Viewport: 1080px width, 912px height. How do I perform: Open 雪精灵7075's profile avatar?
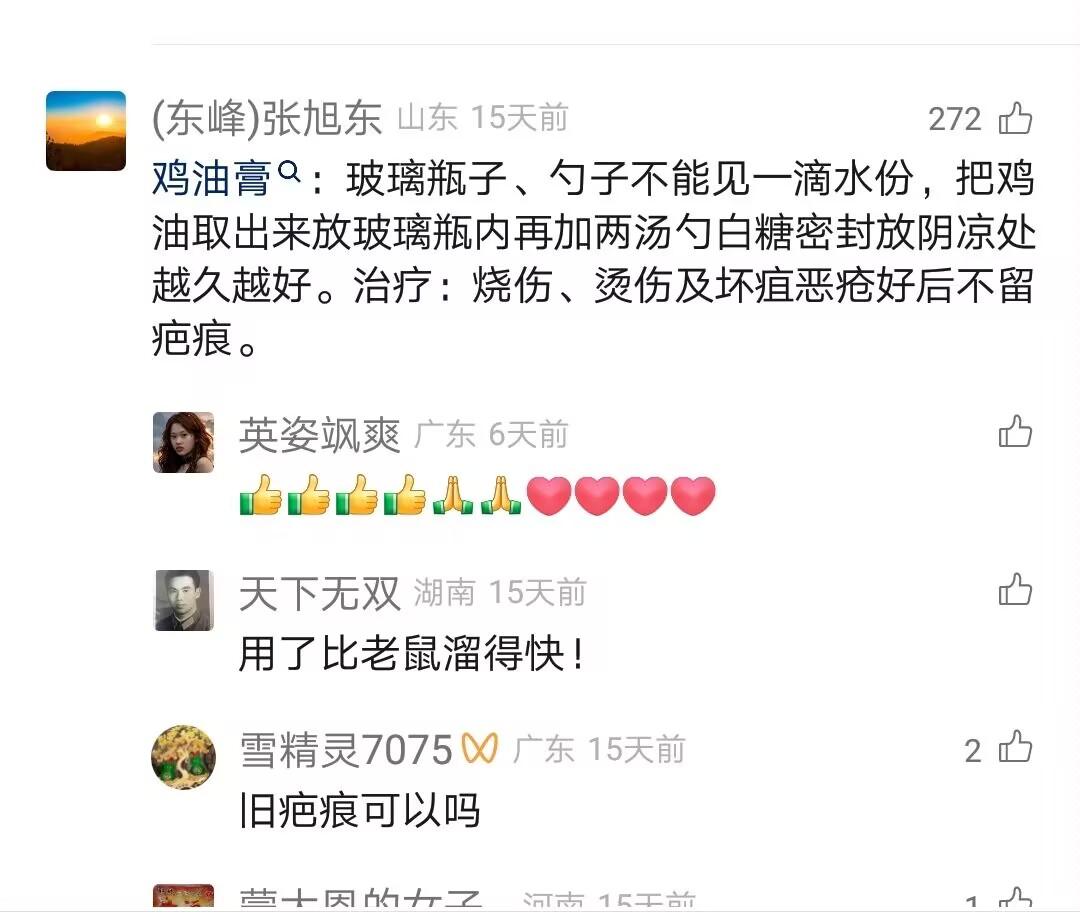pos(183,757)
